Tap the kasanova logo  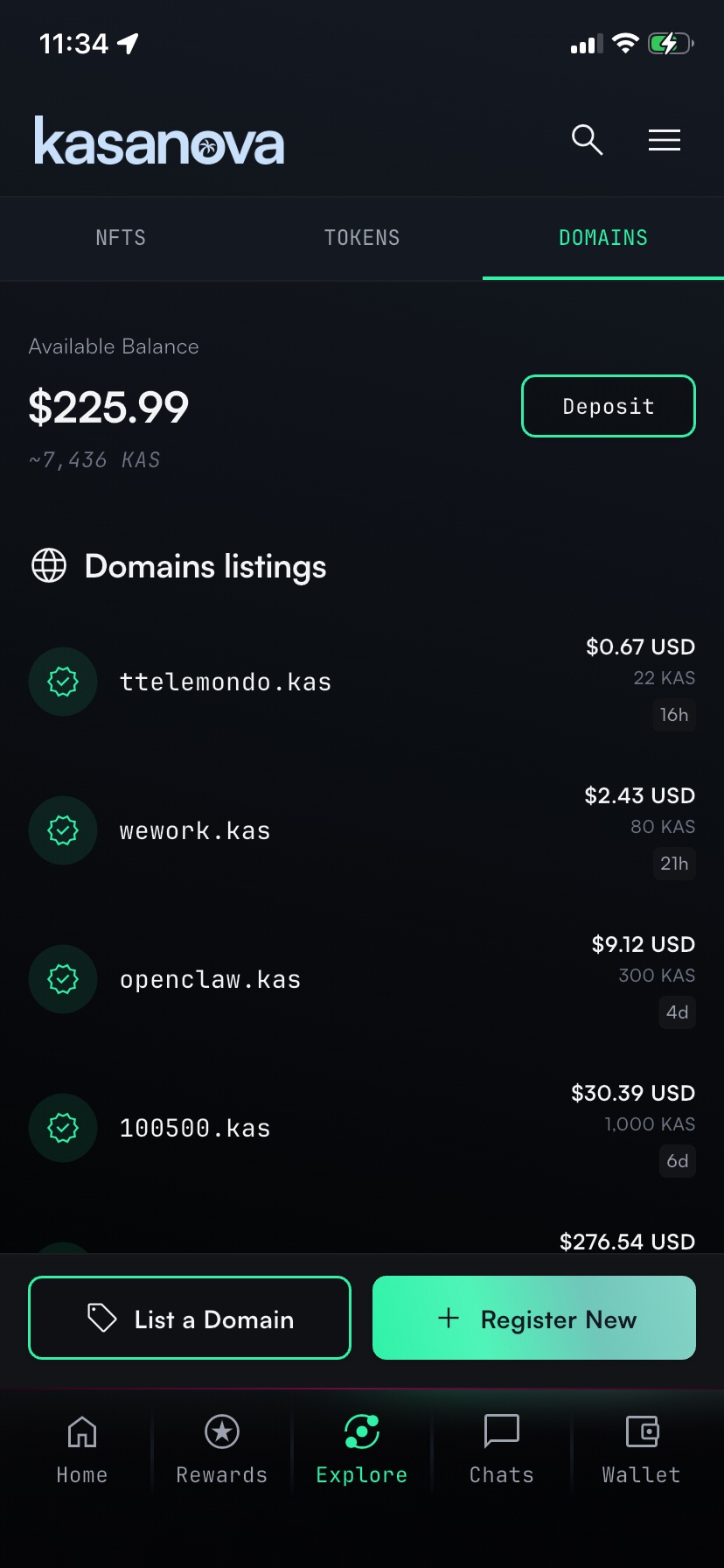tap(159, 140)
